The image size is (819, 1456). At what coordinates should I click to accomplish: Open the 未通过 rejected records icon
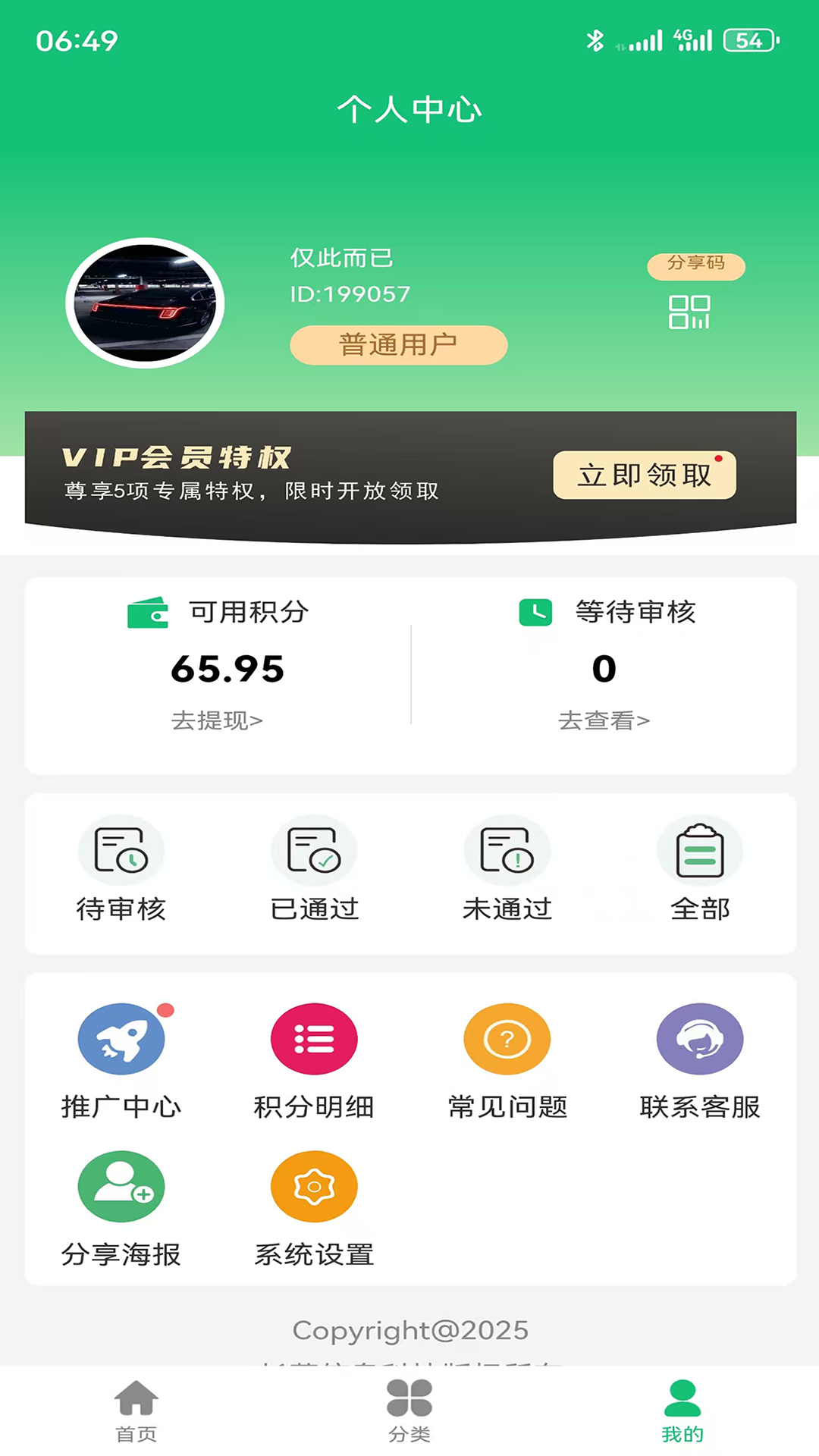tap(507, 850)
